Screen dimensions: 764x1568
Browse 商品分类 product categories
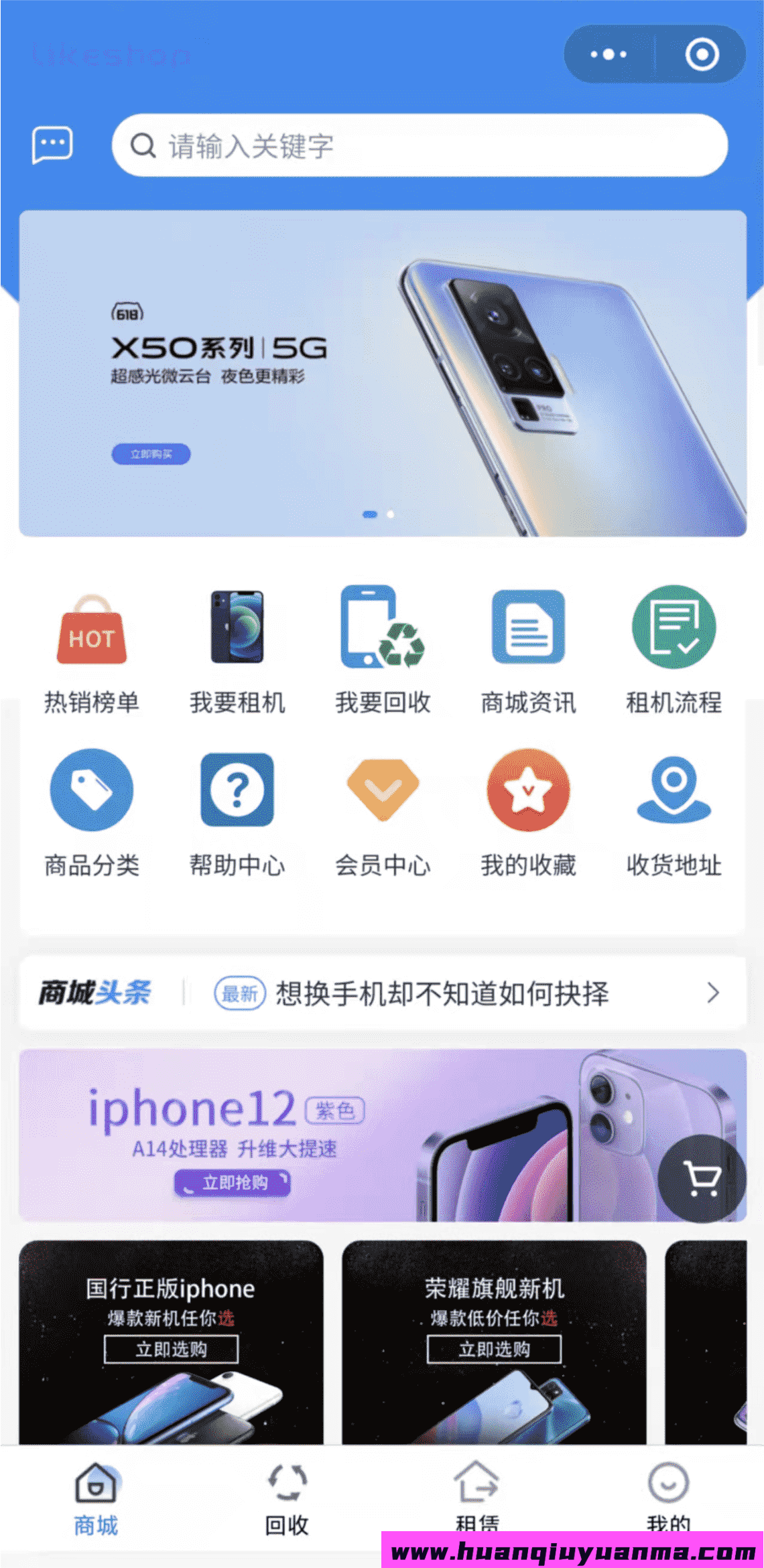pos(92,812)
